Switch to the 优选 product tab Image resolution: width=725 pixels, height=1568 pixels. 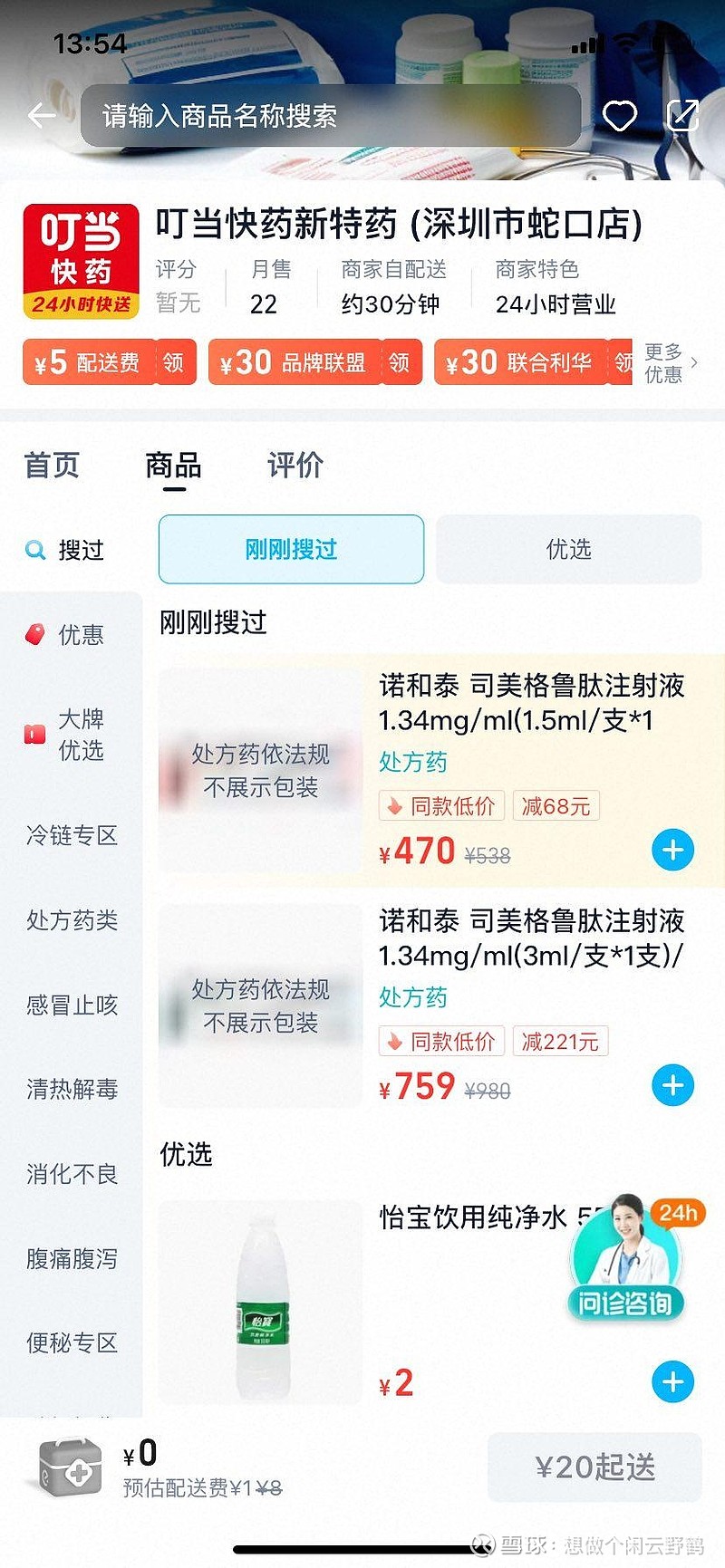pos(569,549)
